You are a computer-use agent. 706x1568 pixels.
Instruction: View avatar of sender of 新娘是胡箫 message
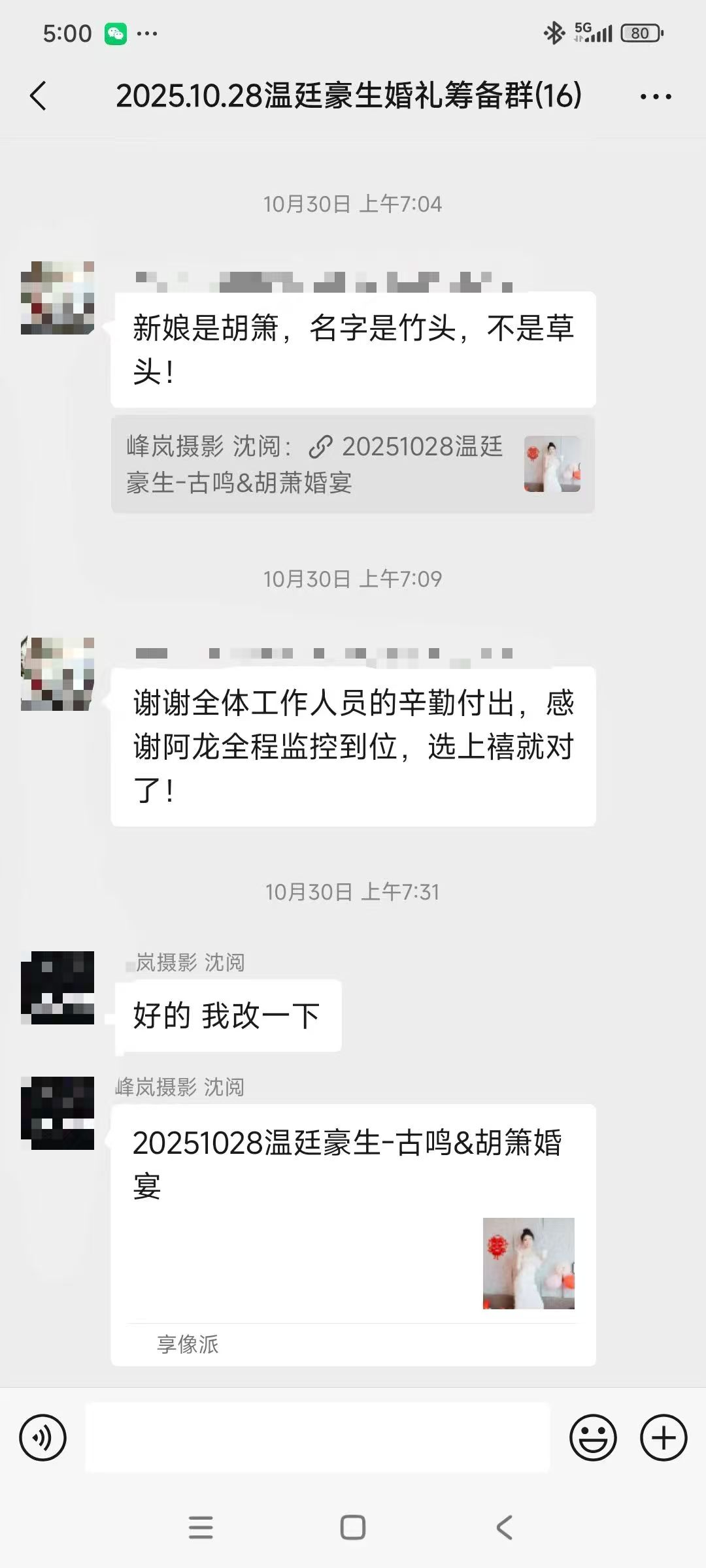pos(58,298)
